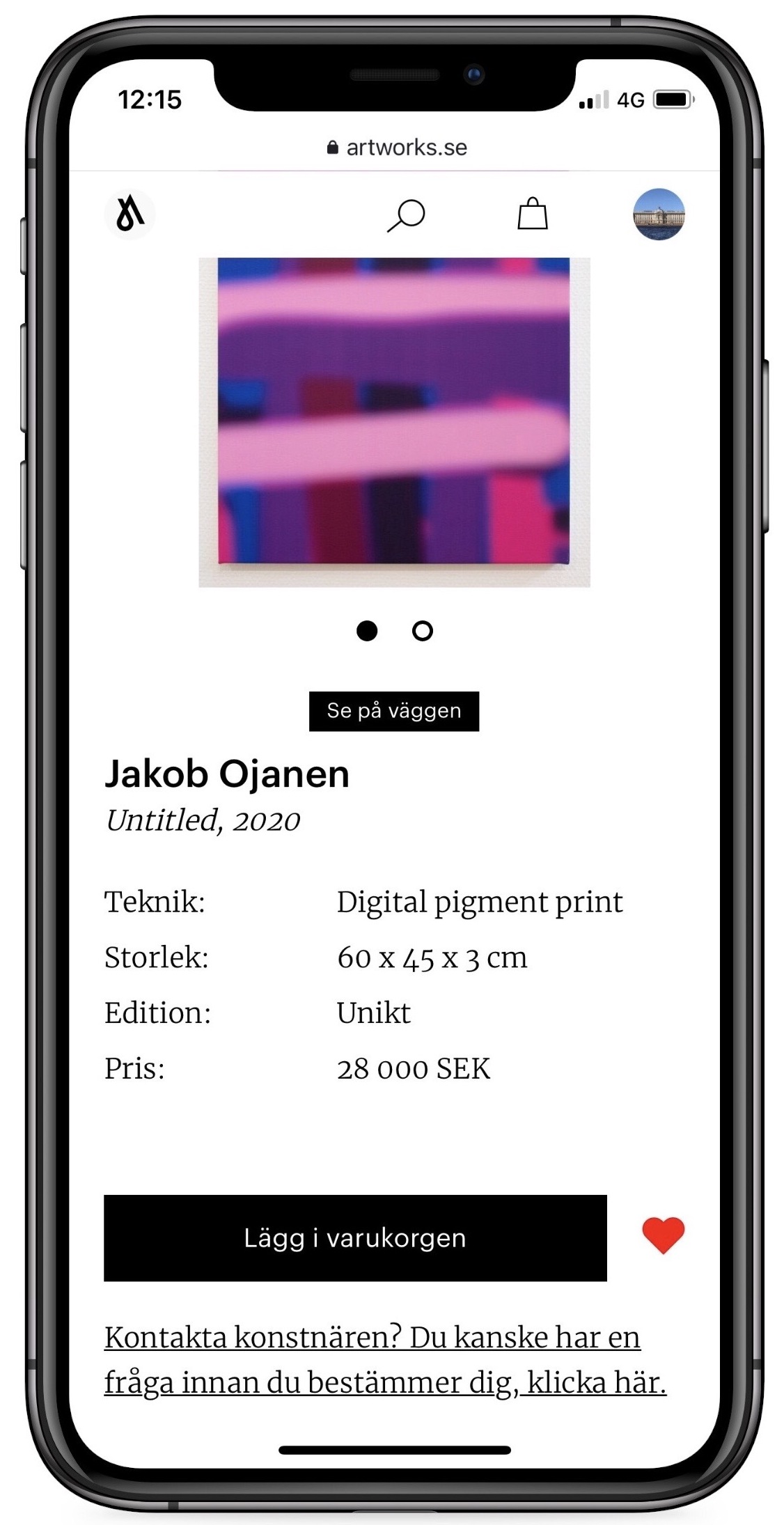
Task: Open the shopping bag
Action: tap(533, 214)
